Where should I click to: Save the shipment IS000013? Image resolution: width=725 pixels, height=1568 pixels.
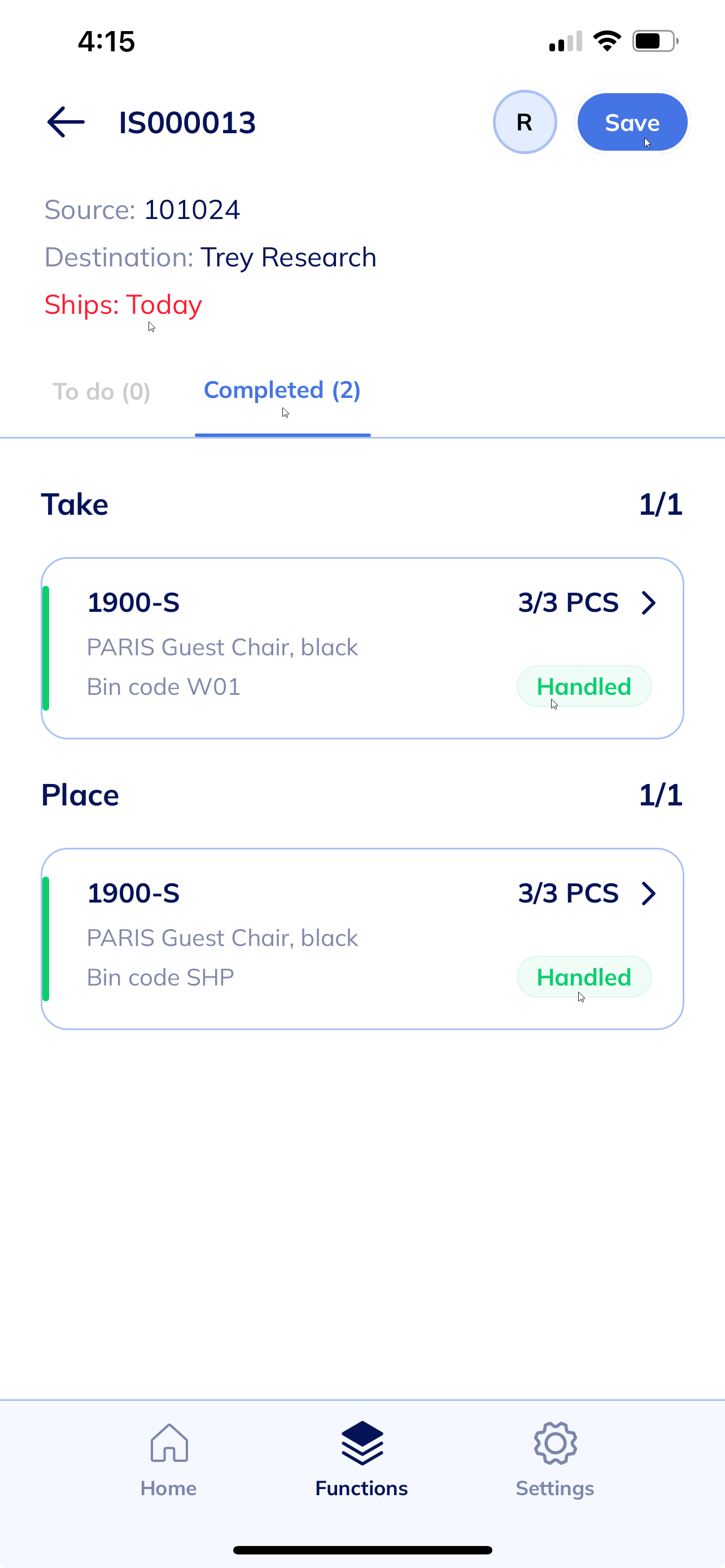632,122
